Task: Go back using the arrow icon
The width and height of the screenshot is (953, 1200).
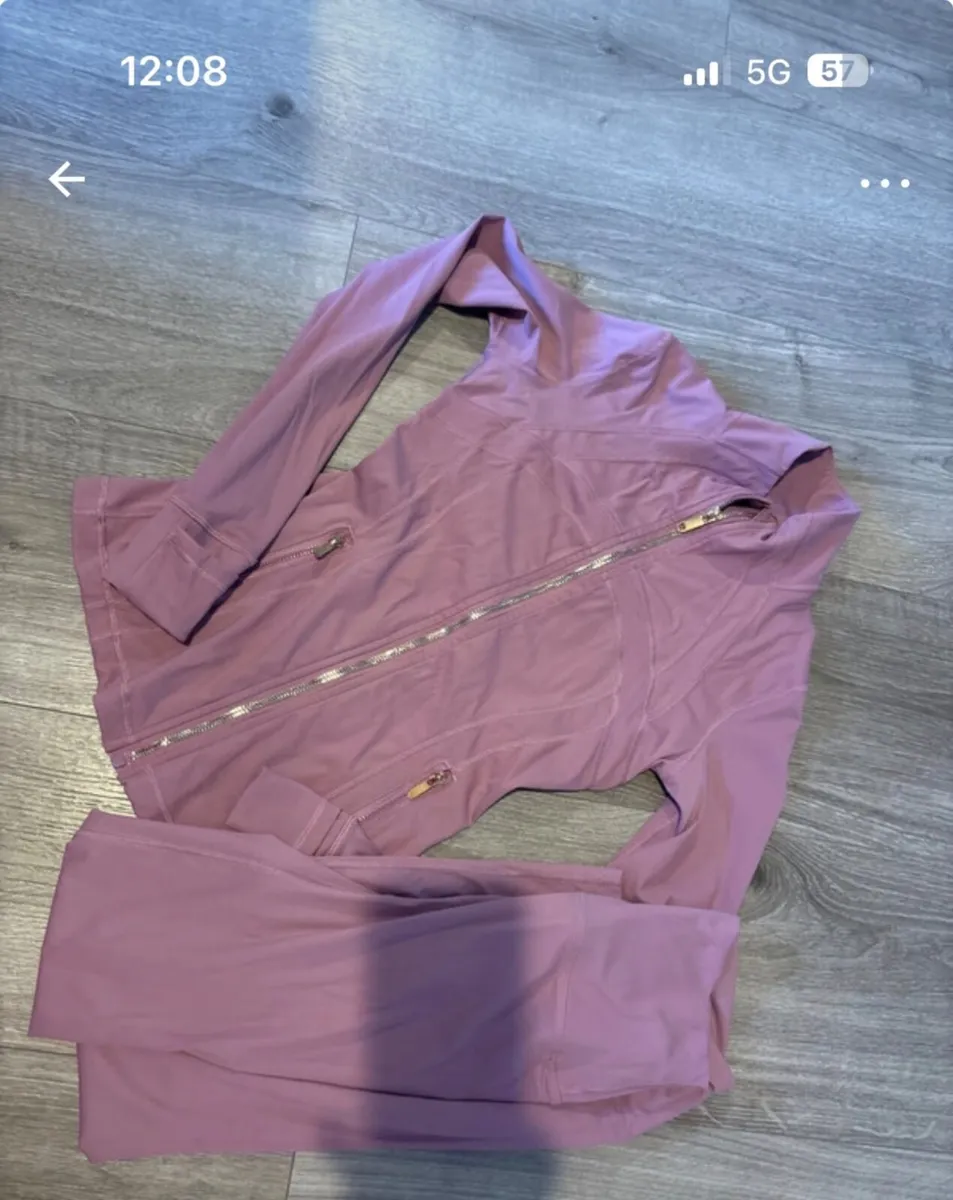Action: [x=67, y=180]
